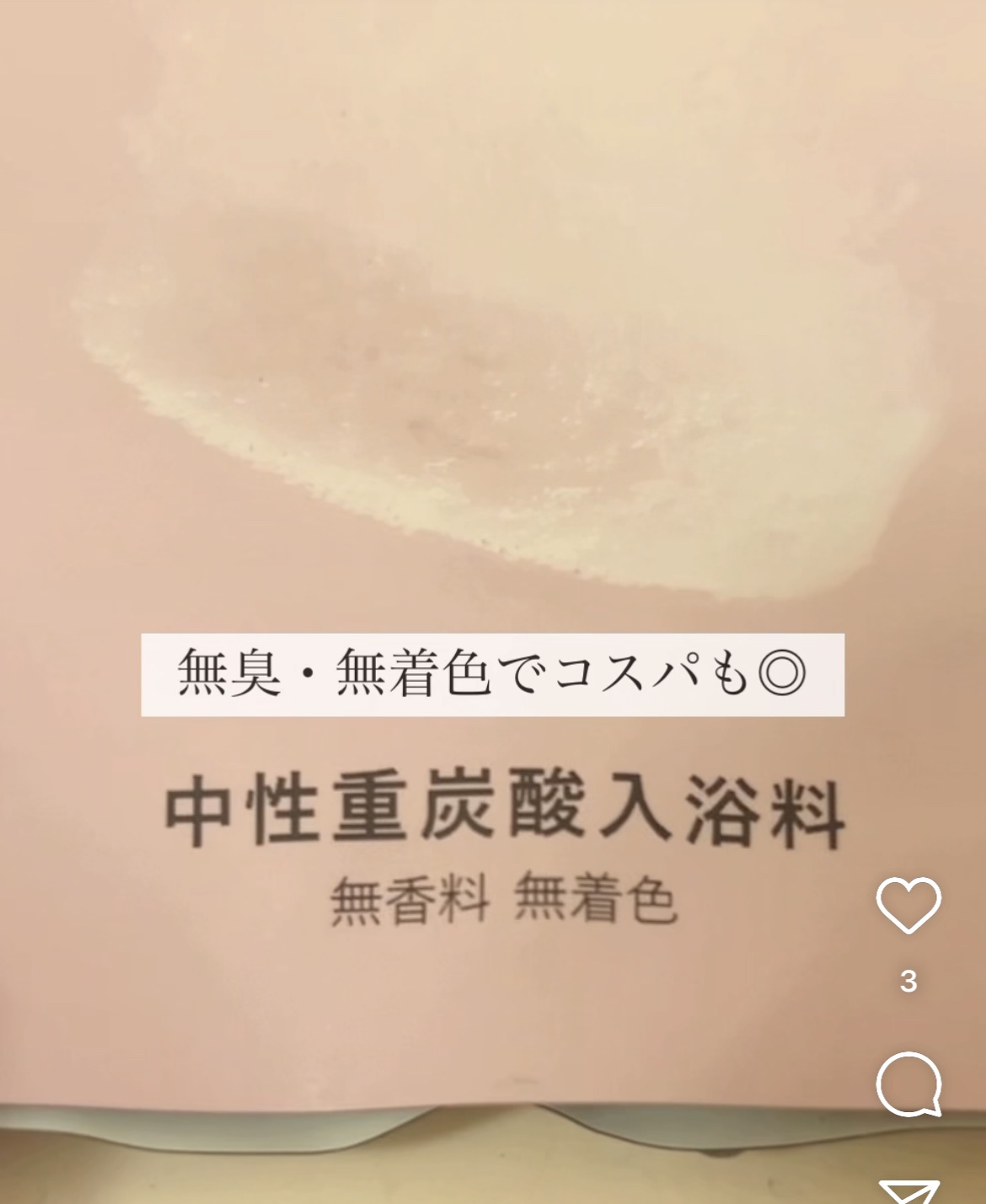Open the comments bubble

(908, 1085)
